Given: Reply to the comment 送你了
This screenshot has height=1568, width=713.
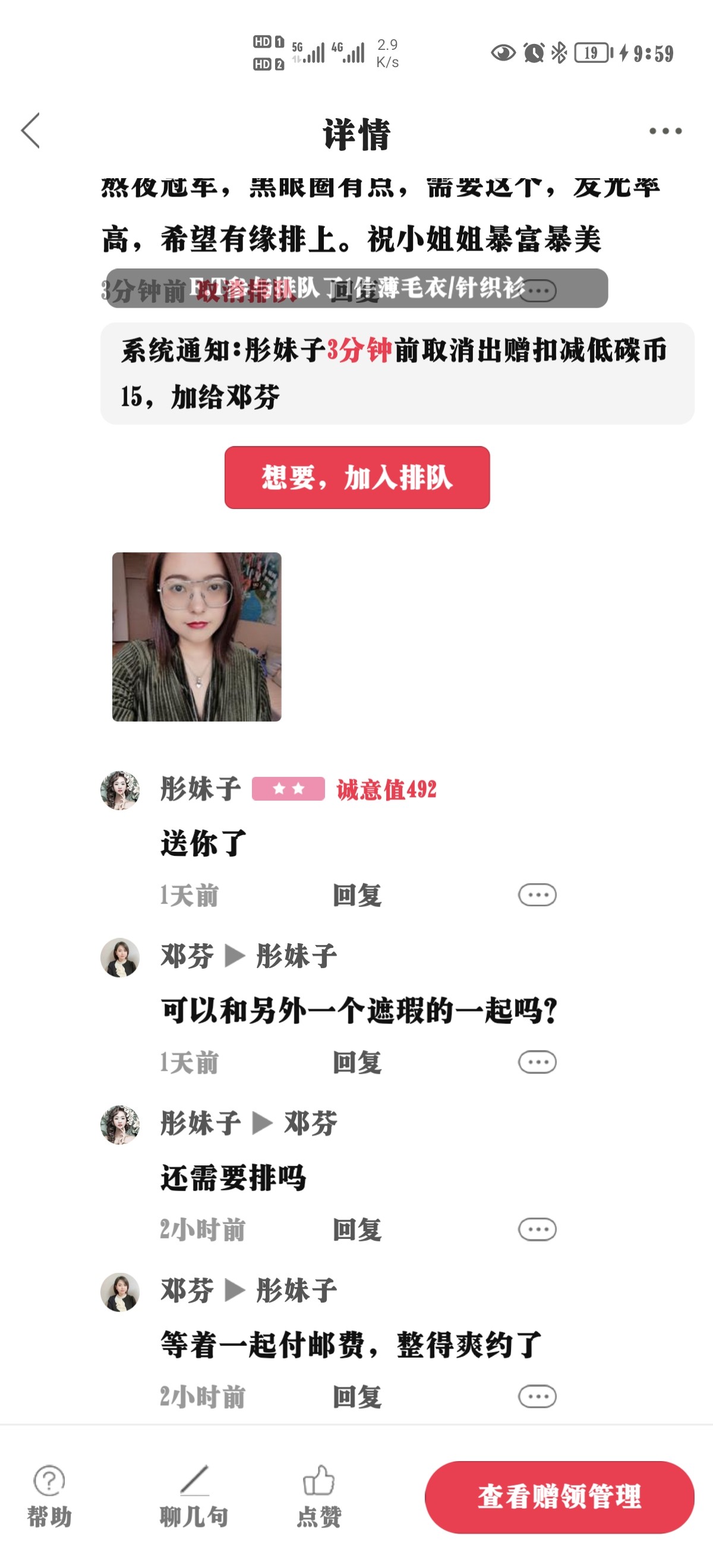Looking at the screenshot, I should click(x=357, y=896).
